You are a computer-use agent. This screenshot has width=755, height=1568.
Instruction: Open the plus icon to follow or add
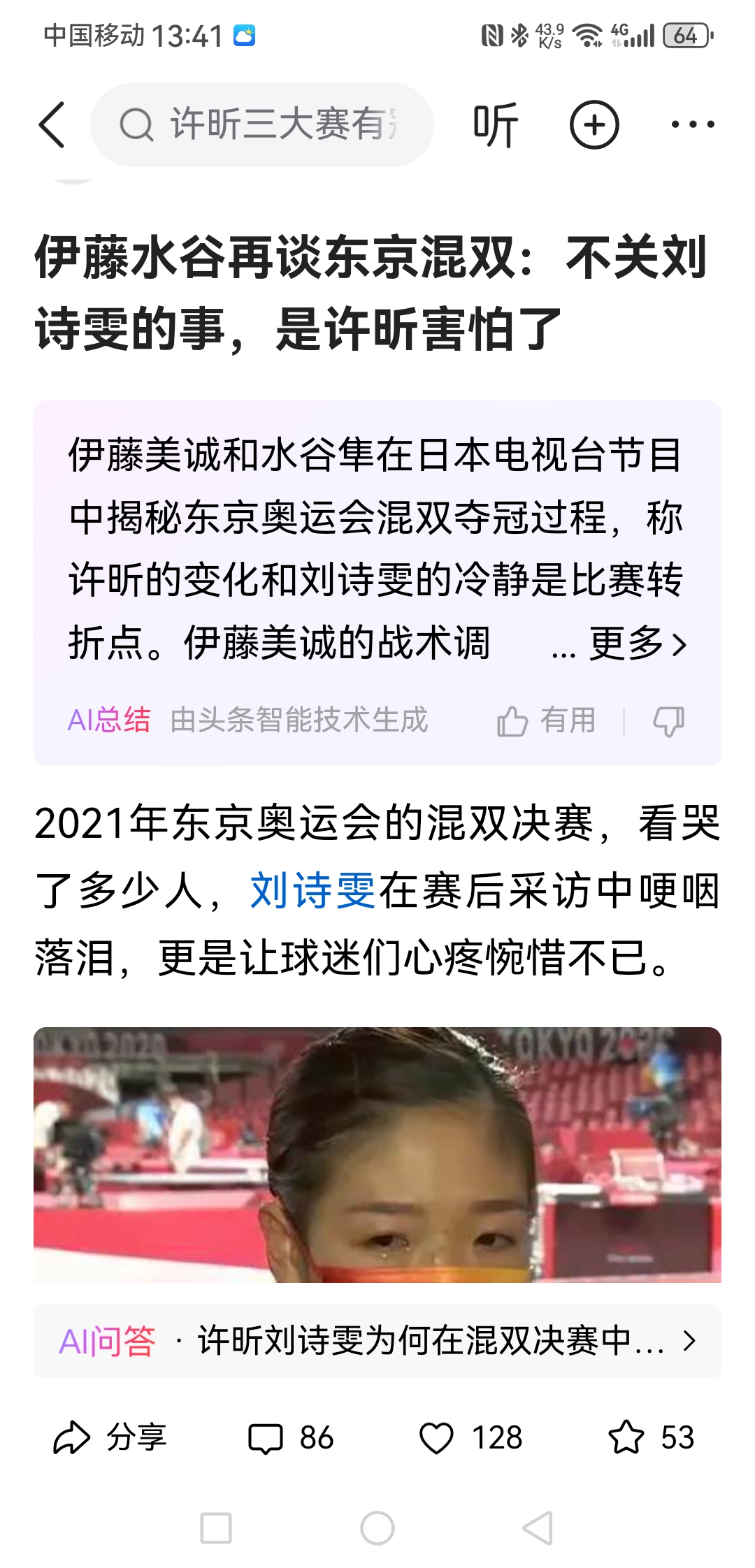[x=593, y=126]
